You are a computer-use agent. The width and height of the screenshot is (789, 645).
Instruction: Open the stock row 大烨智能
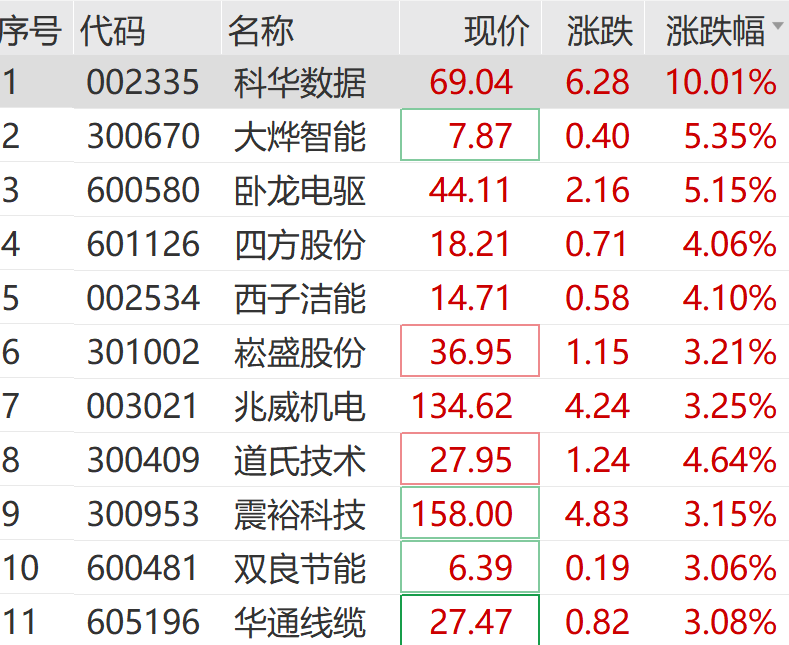tap(300, 136)
